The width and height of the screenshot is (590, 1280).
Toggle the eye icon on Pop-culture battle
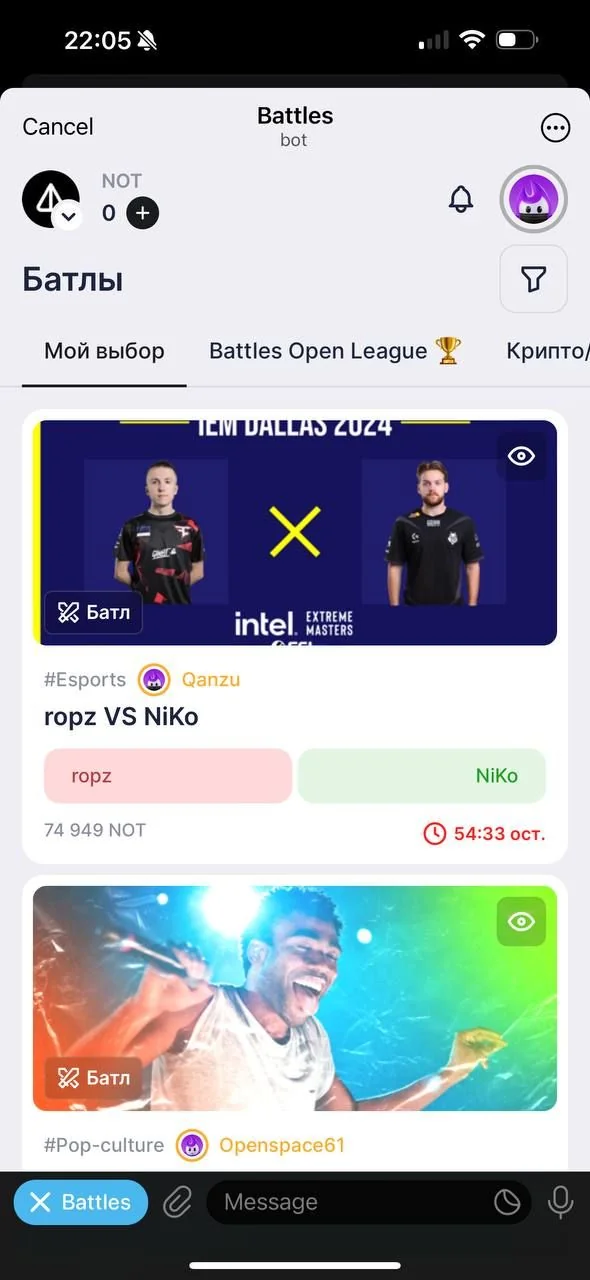521,922
